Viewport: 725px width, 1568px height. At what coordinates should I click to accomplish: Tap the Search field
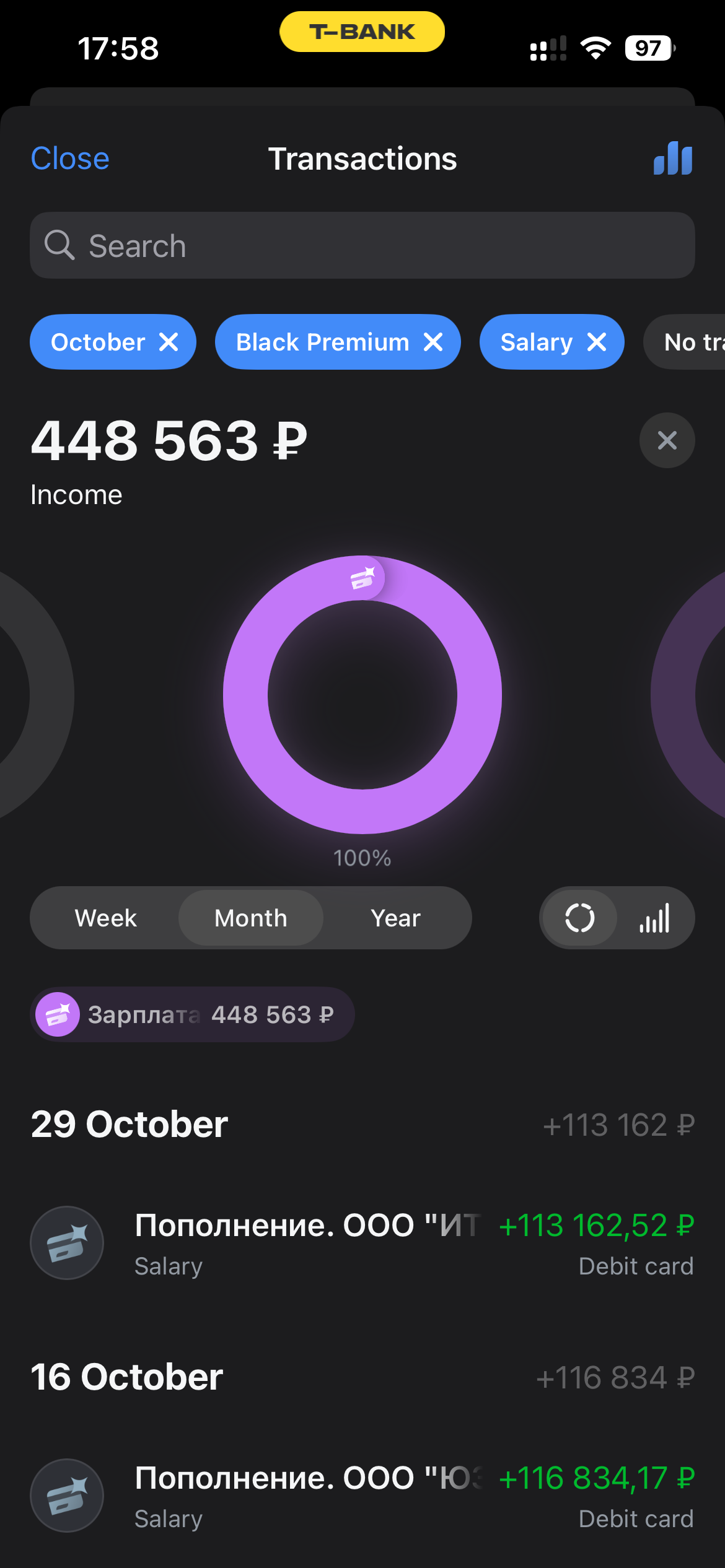coord(362,246)
